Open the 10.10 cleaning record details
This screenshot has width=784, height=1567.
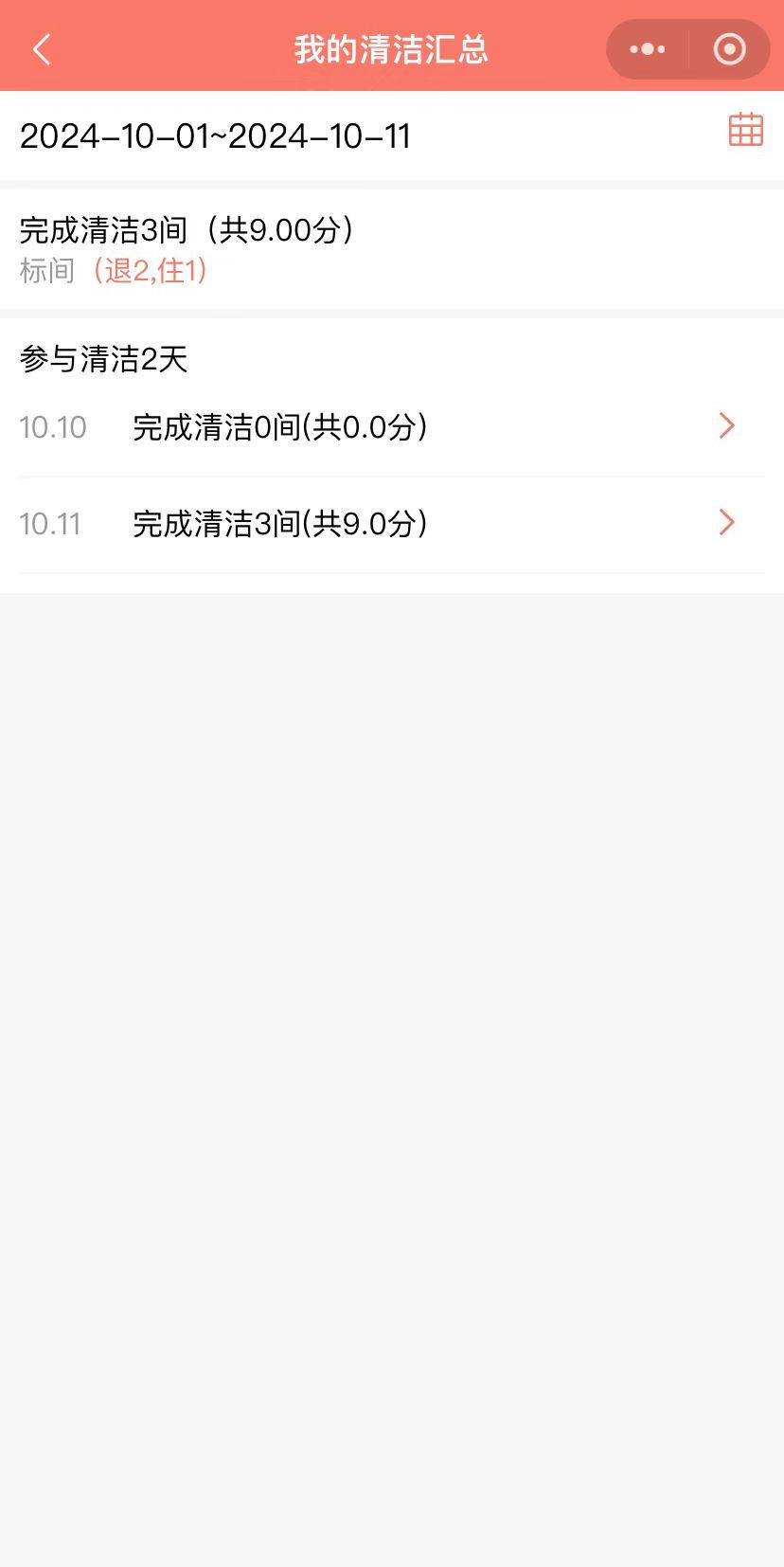tap(392, 427)
